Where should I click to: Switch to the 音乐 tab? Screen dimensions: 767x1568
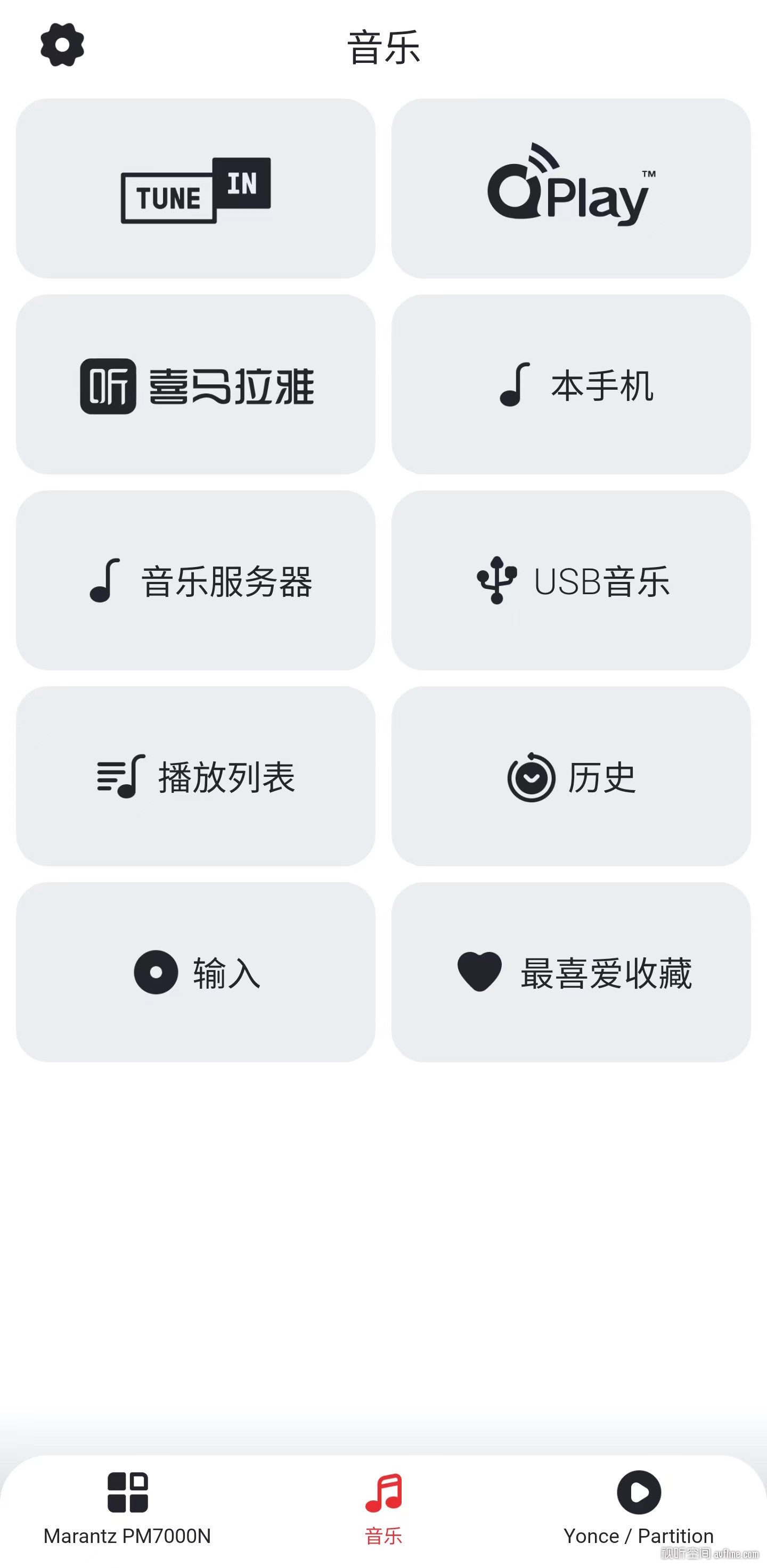click(x=383, y=1508)
